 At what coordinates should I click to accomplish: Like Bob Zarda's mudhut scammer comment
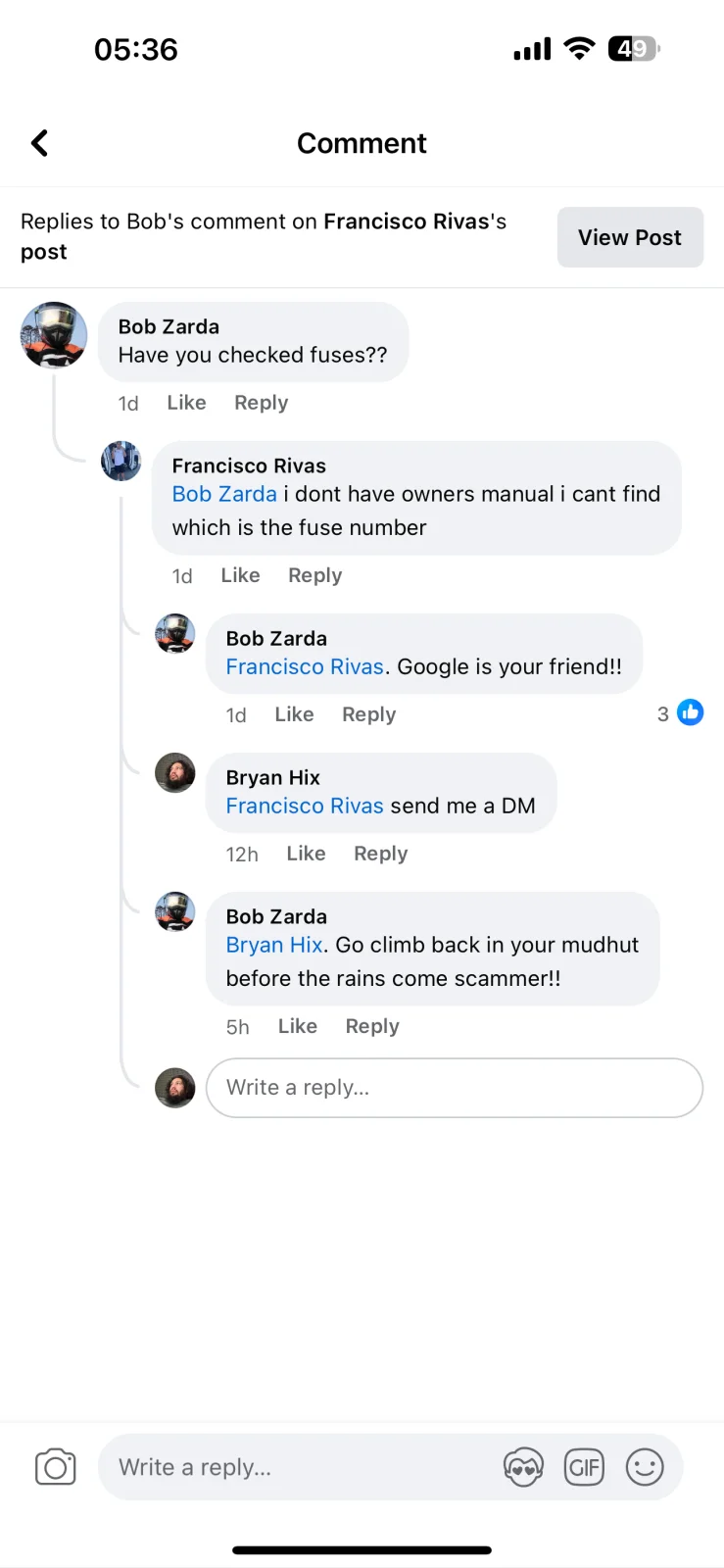[x=297, y=1026]
